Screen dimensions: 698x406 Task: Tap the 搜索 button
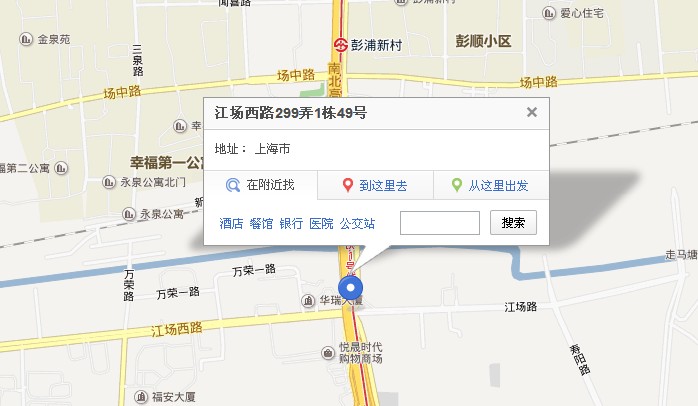pos(513,223)
